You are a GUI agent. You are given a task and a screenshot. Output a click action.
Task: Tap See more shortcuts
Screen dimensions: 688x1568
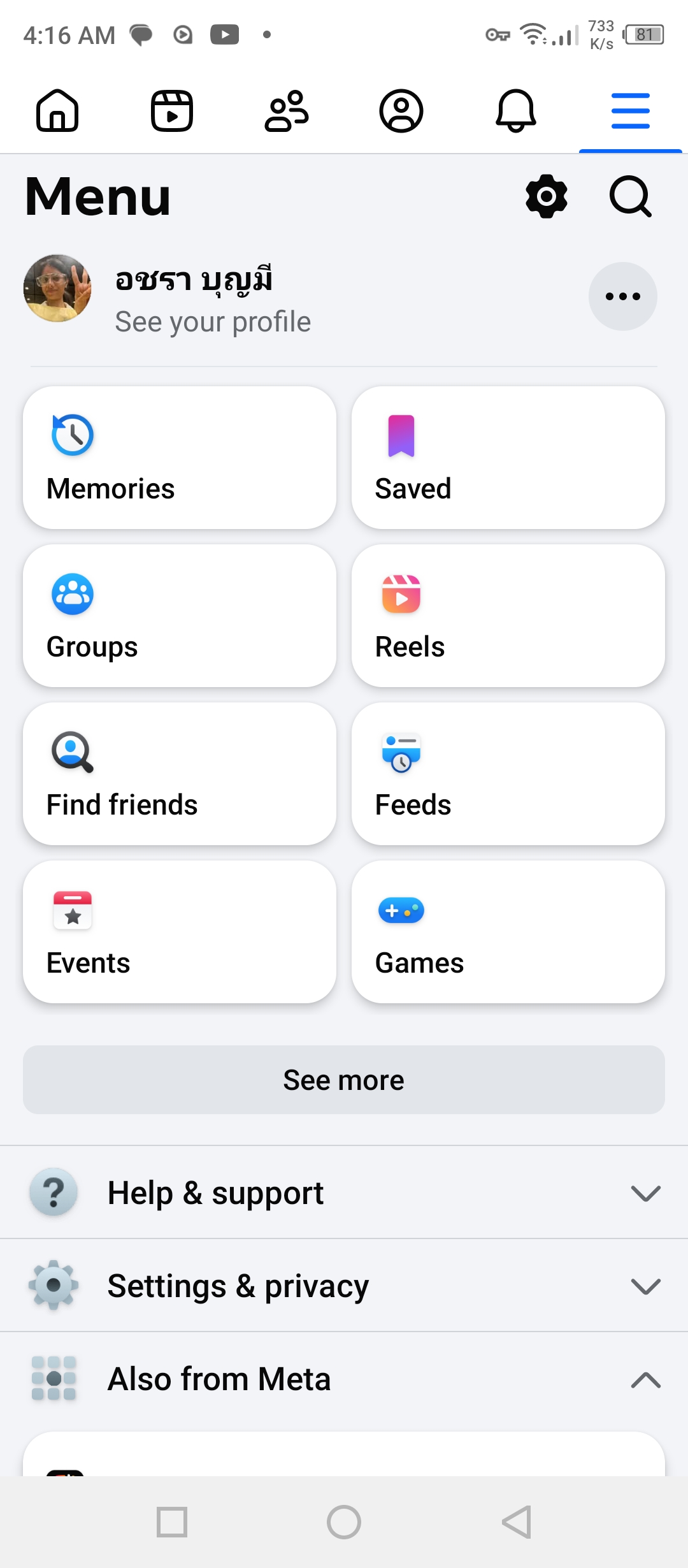tap(344, 1080)
